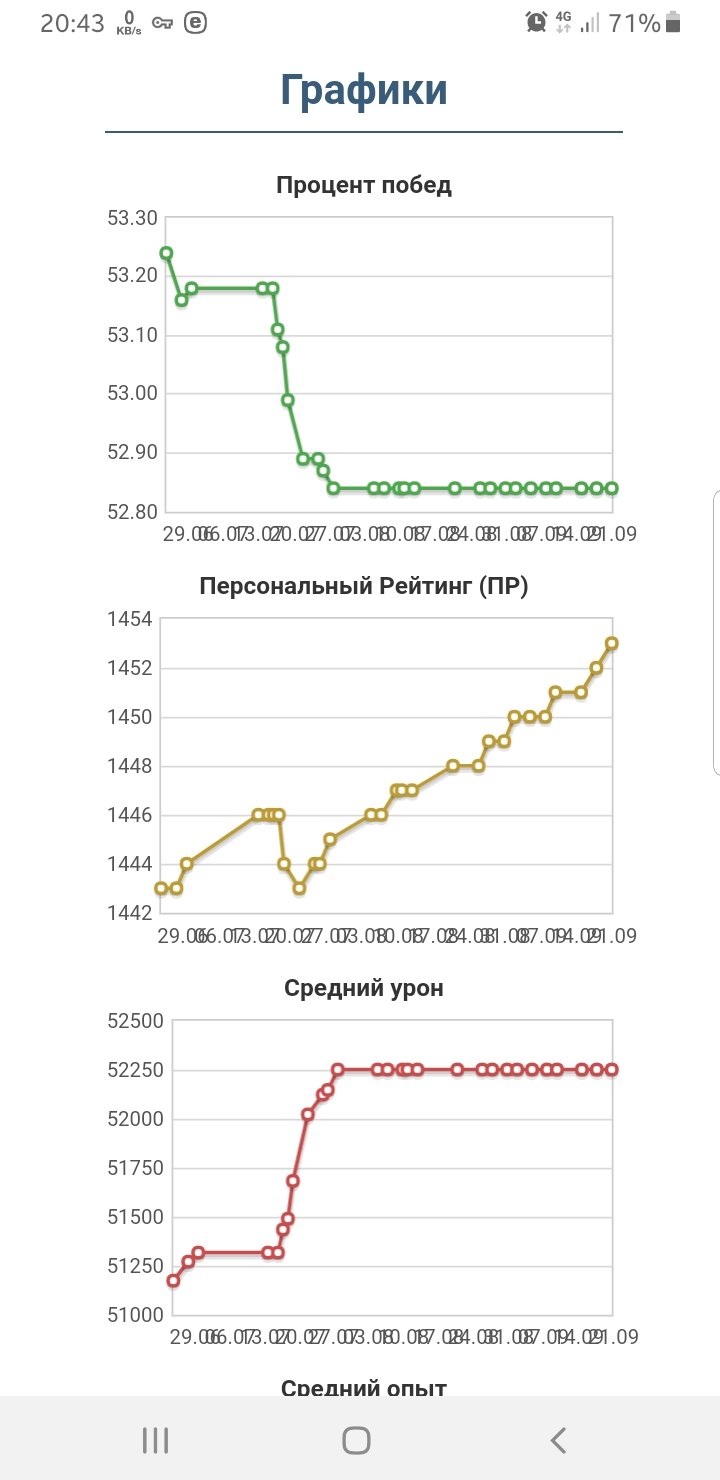720x1480 pixels.
Task: Tap the first point of Процент побед chart
Action: click(x=166, y=253)
